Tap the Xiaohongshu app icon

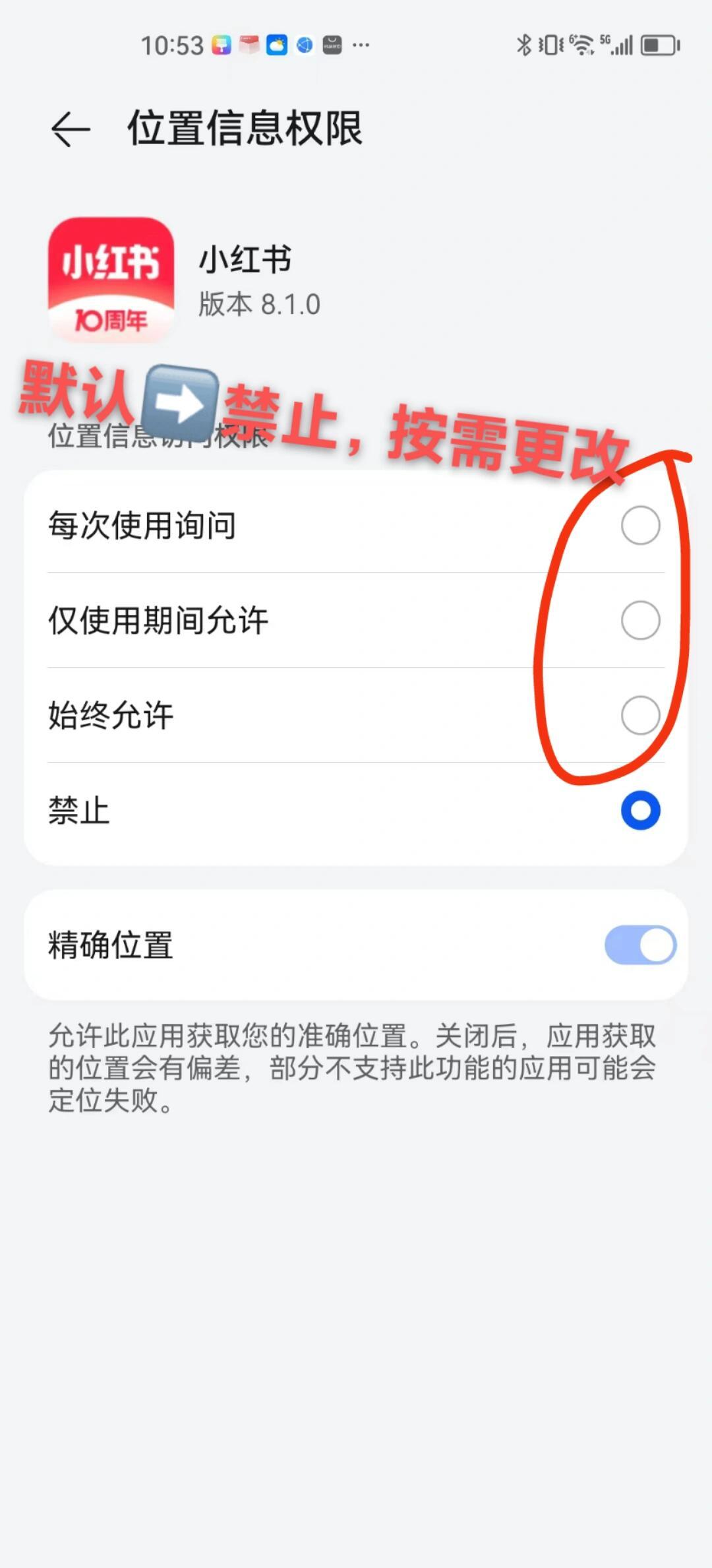[112, 280]
